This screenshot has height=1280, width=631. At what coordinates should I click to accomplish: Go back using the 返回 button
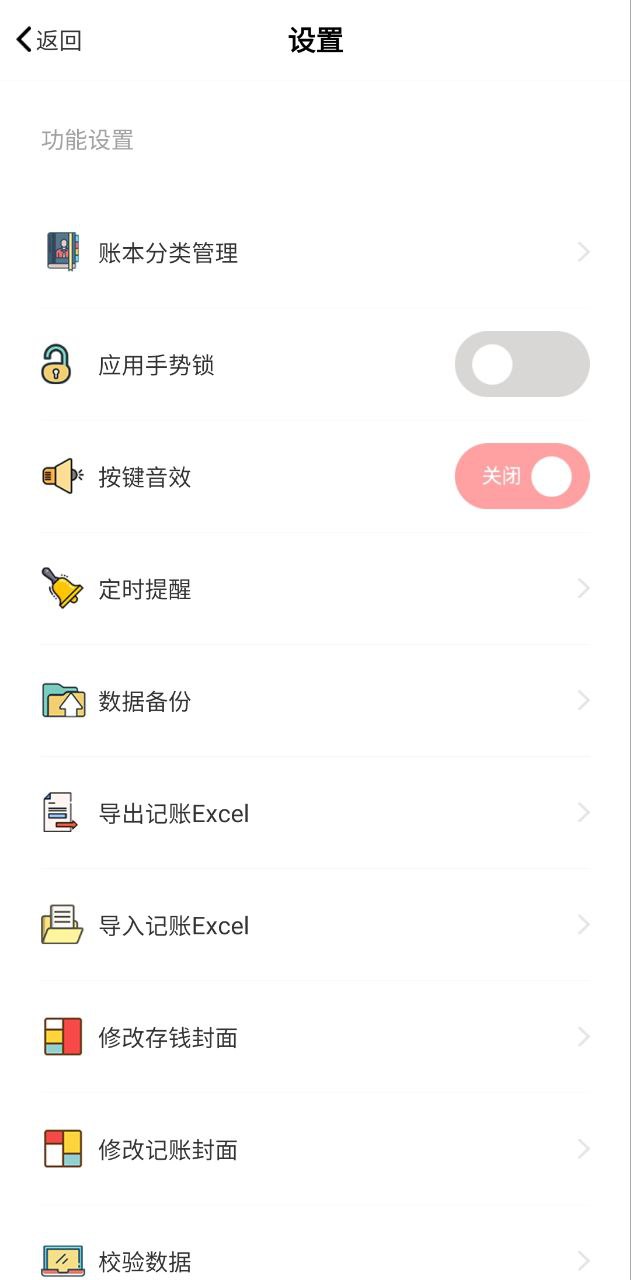(48, 41)
